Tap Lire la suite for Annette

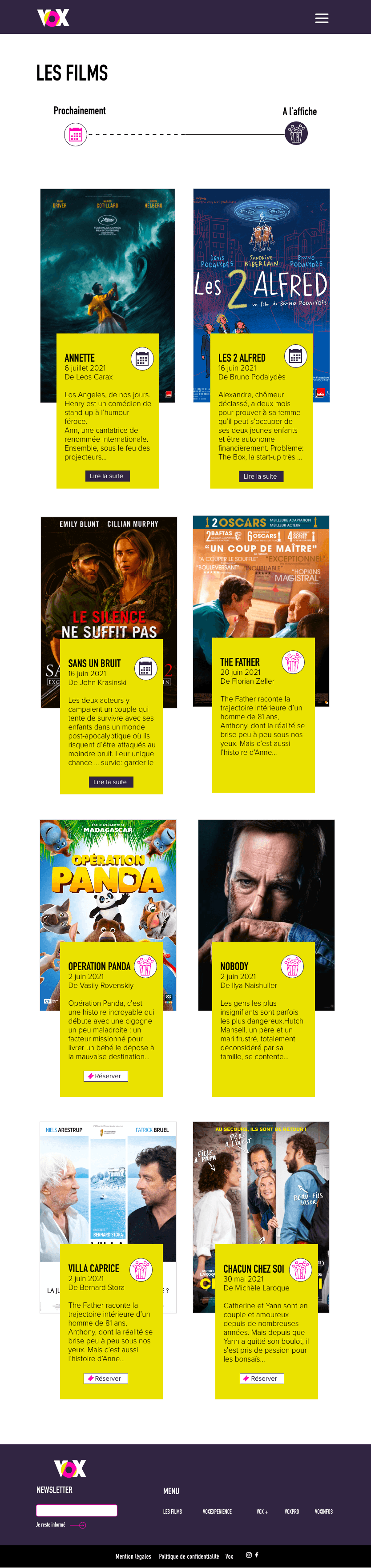pyautogui.click(x=107, y=476)
